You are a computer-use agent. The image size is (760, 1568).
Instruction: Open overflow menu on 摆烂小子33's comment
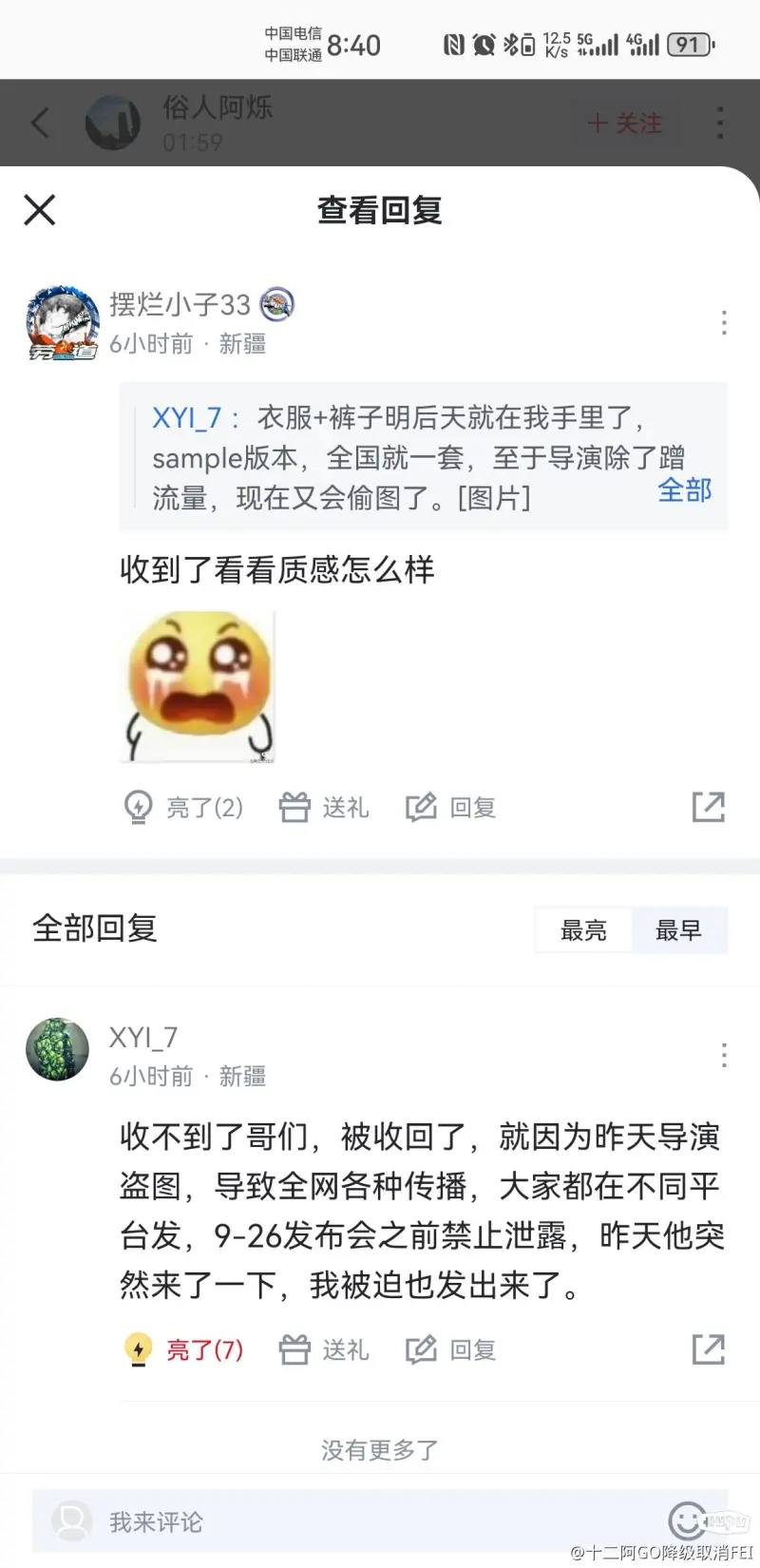724,323
